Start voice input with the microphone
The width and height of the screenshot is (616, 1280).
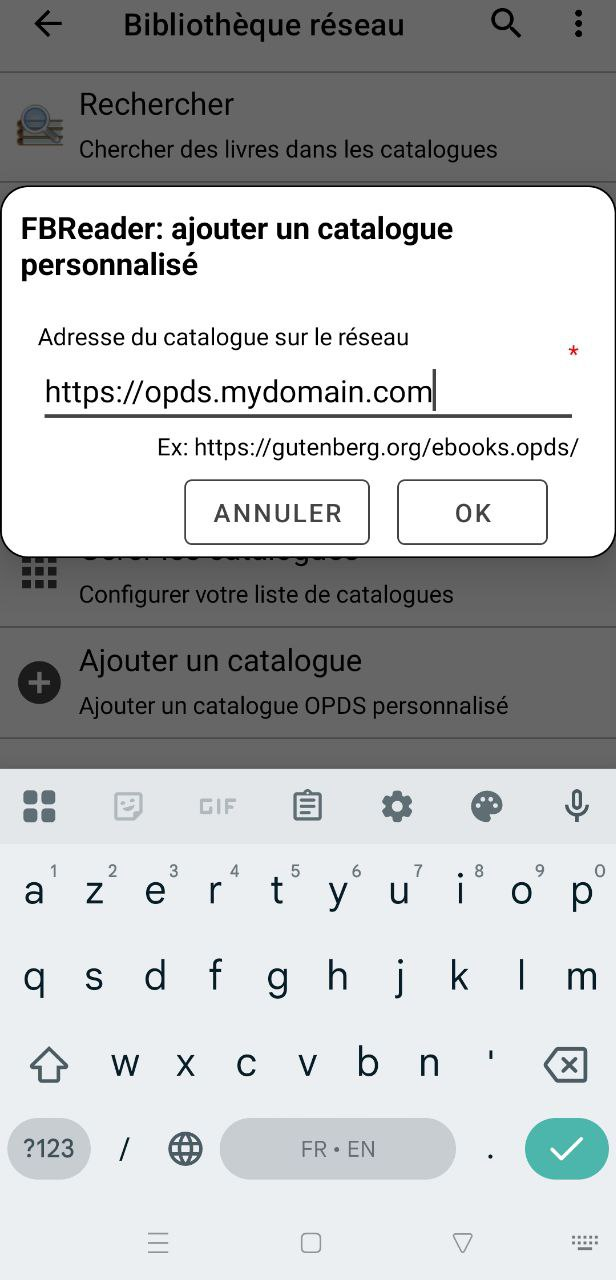576,806
